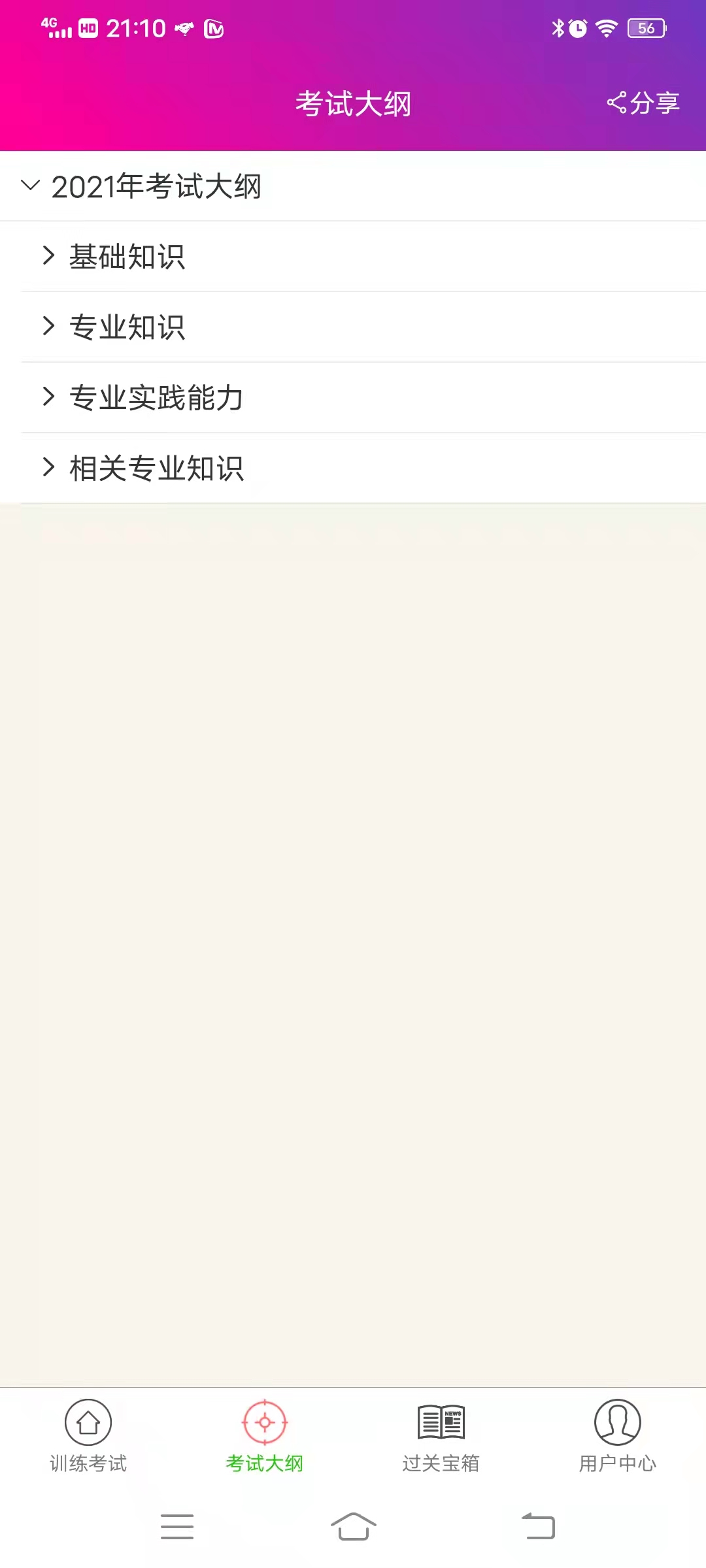Expand the 专业知识 item

point(127,327)
